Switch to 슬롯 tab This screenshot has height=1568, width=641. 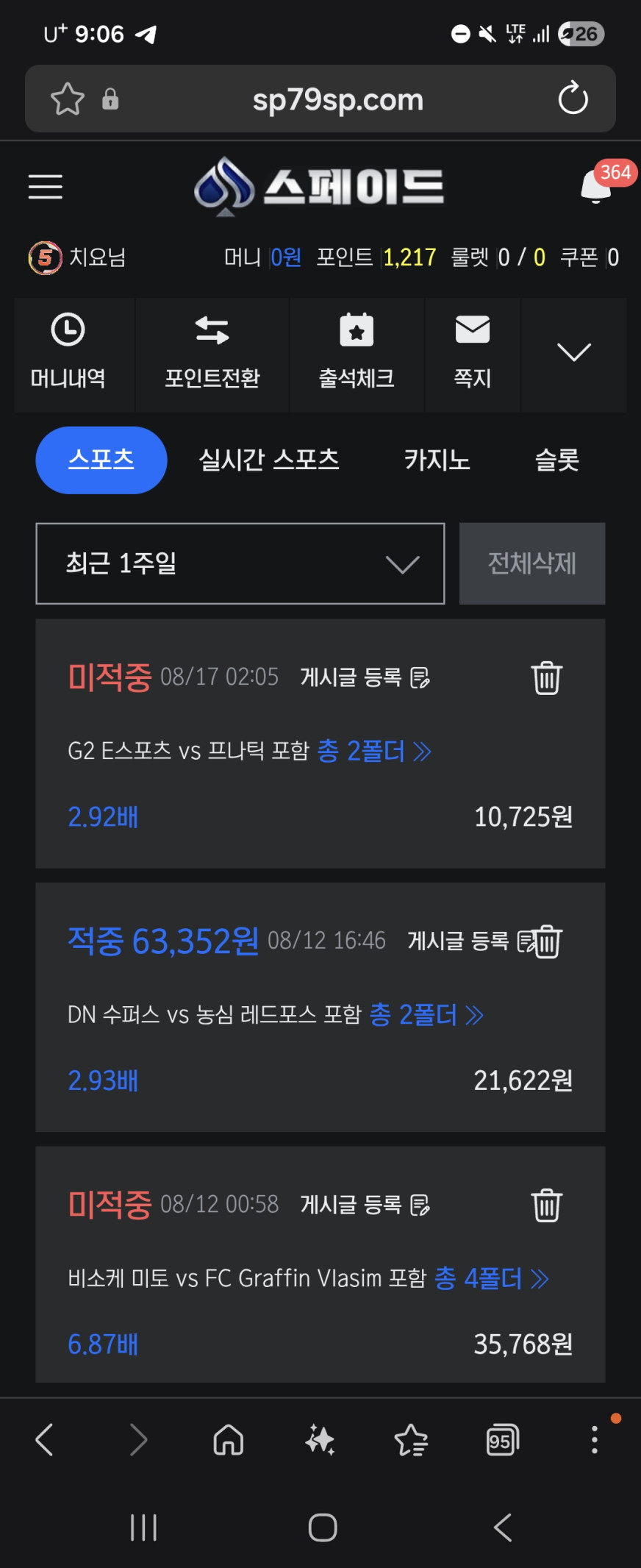[x=557, y=460]
